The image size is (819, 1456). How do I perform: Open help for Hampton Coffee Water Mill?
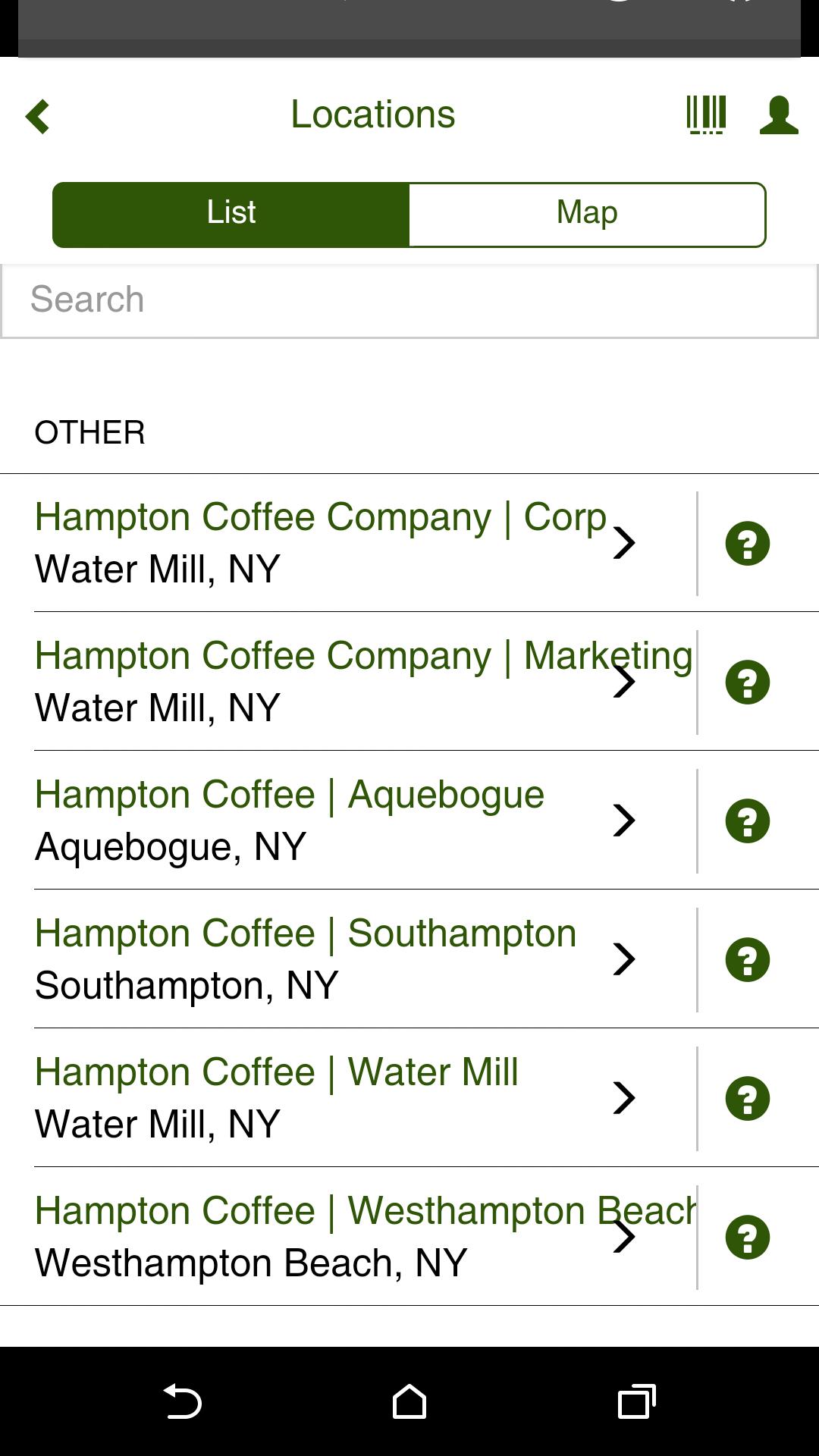pyautogui.click(x=747, y=1097)
